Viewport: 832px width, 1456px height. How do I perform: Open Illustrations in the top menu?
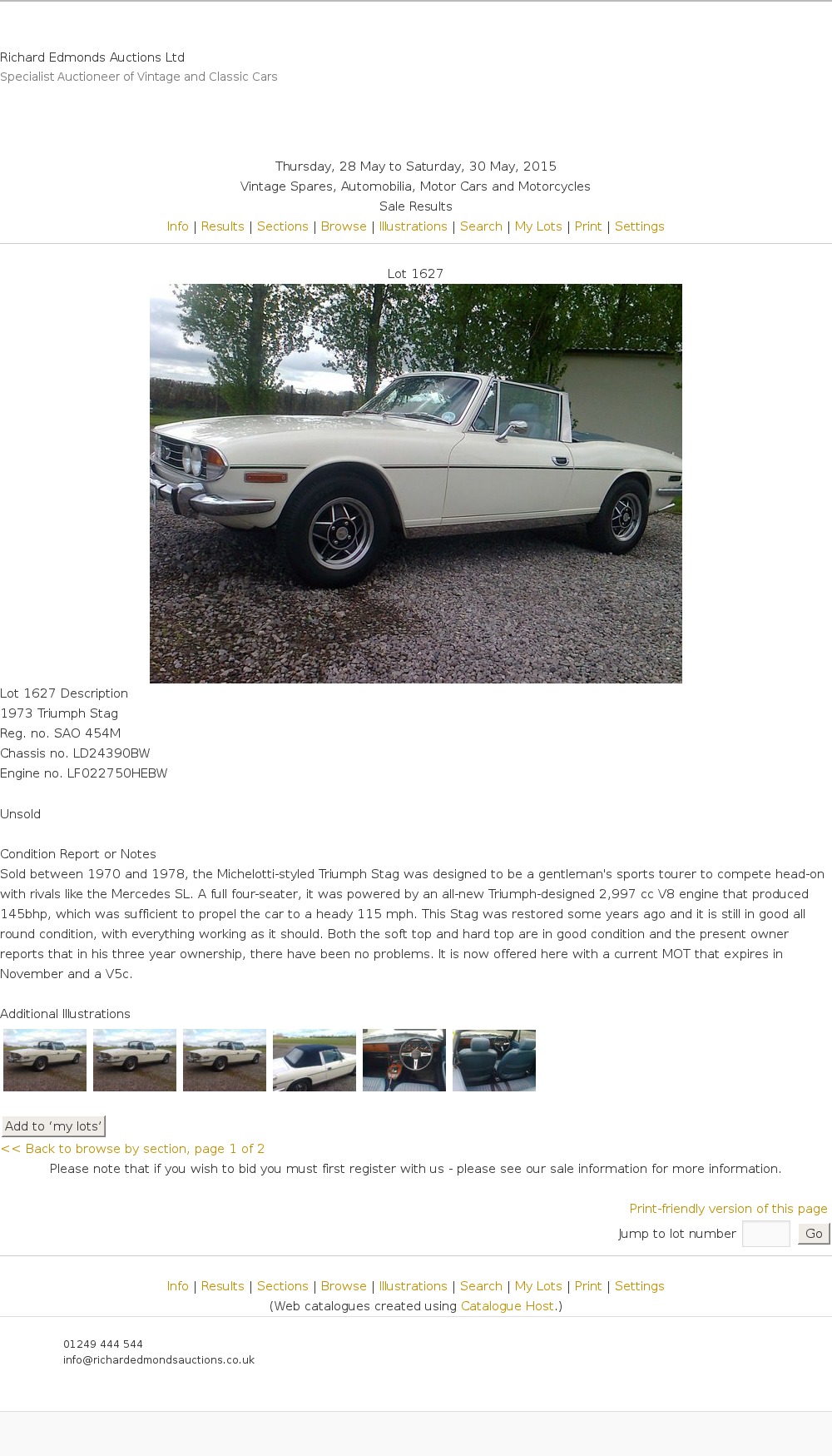point(413,226)
